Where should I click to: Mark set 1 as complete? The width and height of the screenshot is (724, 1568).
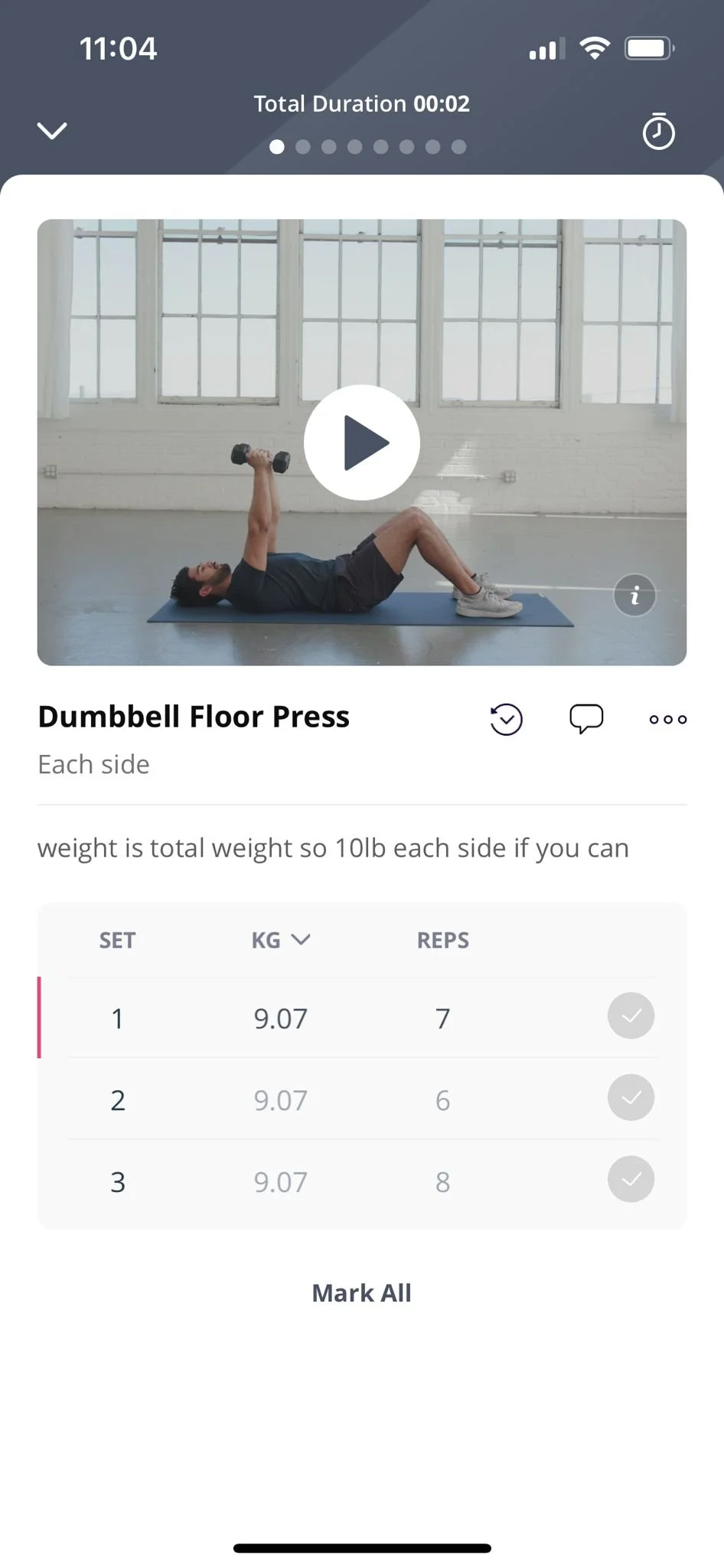(x=631, y=1016)
